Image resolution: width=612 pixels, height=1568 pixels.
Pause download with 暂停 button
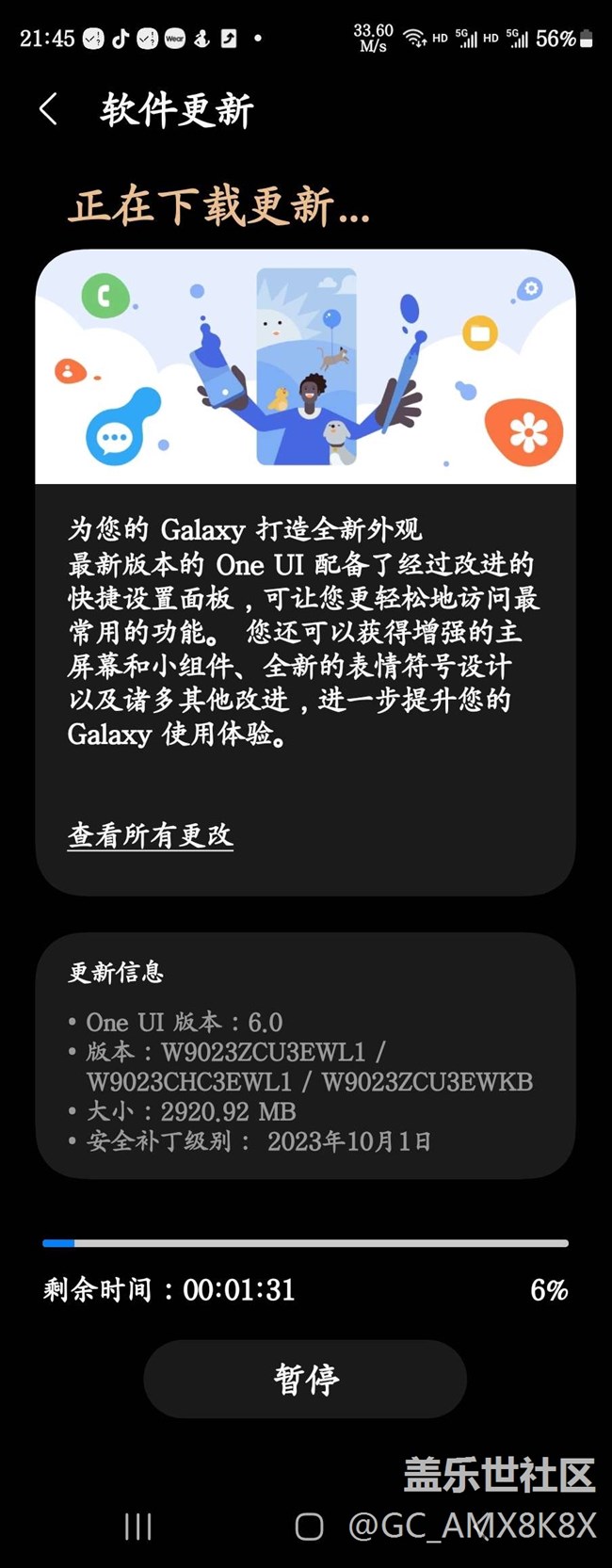pos(305,1379)
